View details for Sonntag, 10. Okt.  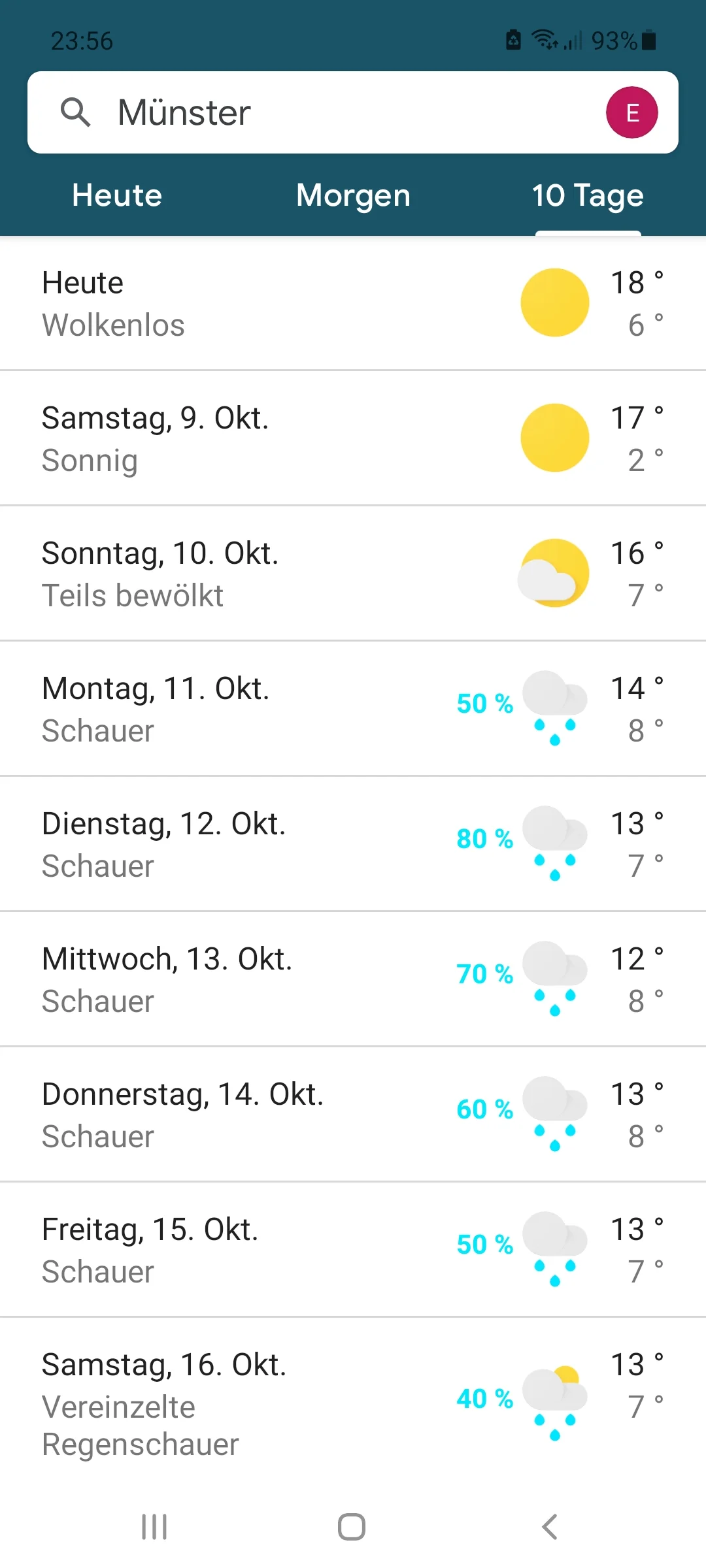tap(353, 574)
